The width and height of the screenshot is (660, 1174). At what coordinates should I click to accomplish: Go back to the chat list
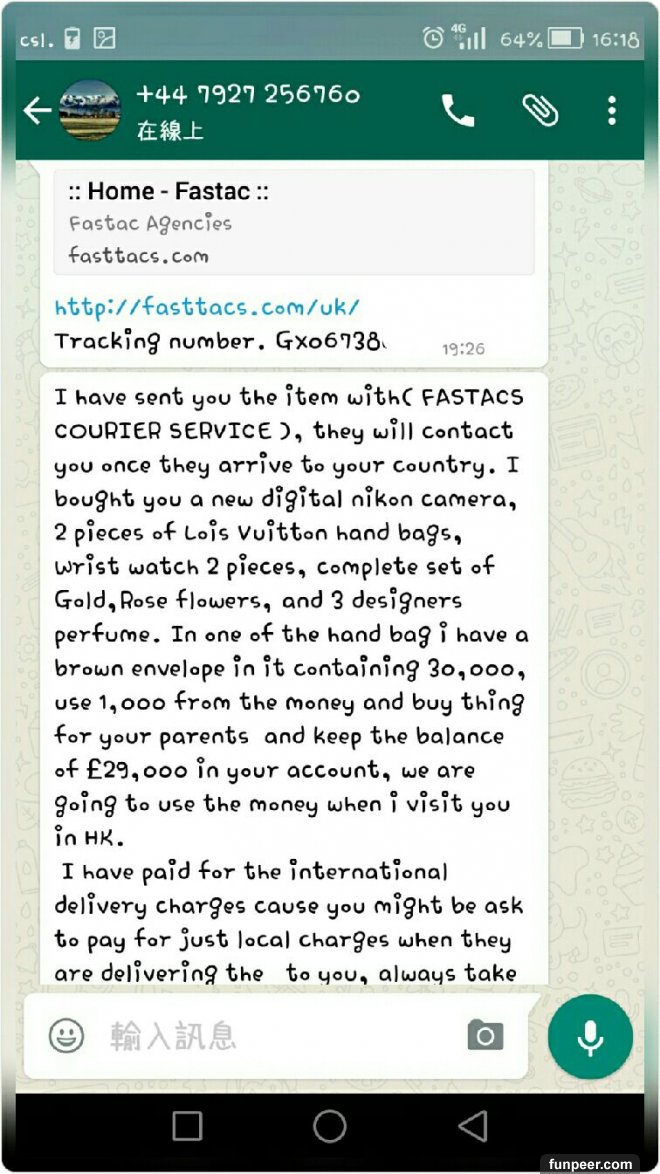coord(37,110)
